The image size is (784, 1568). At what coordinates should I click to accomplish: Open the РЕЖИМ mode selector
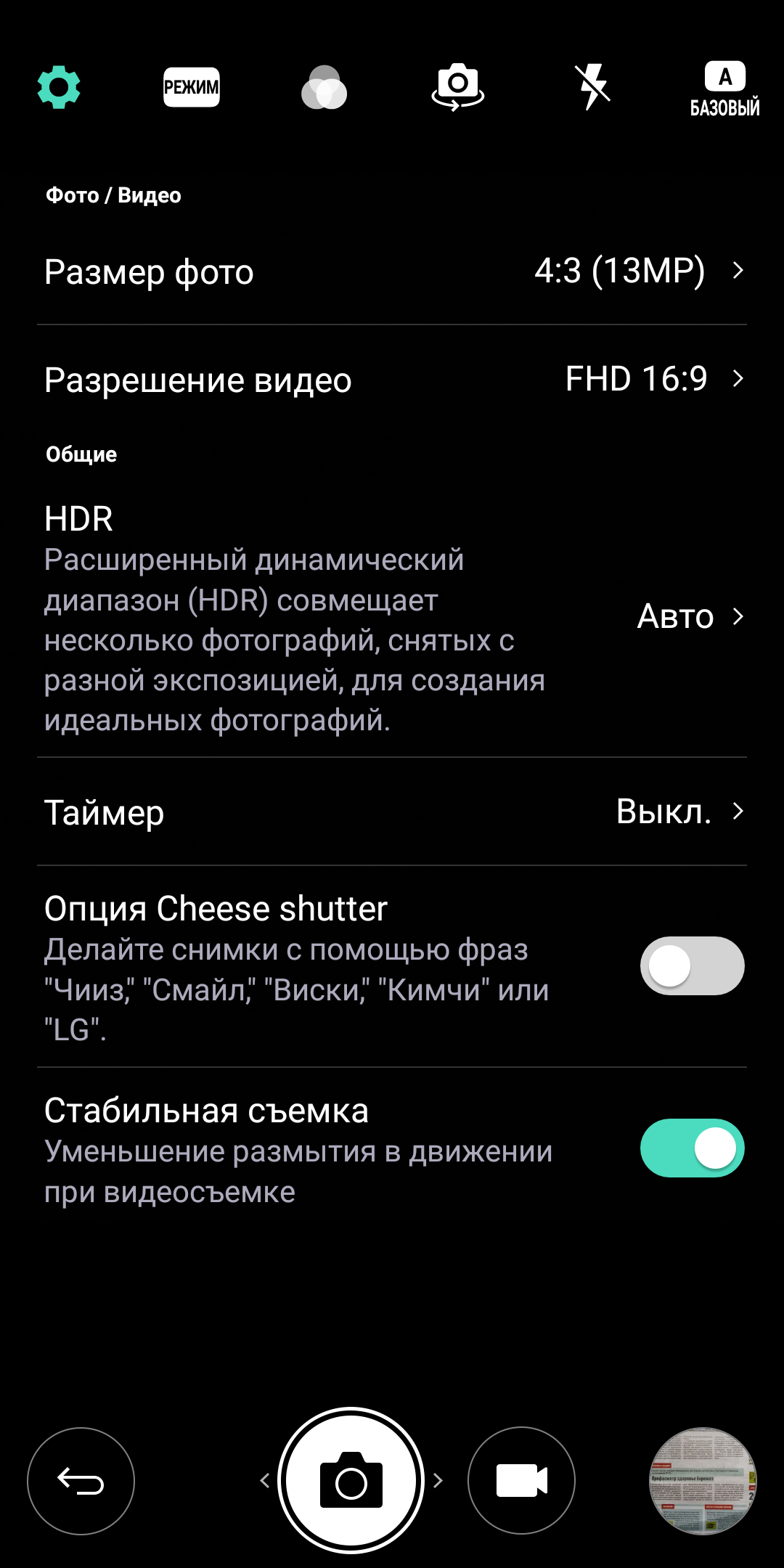pyautogui.click(x=192, y=87)
